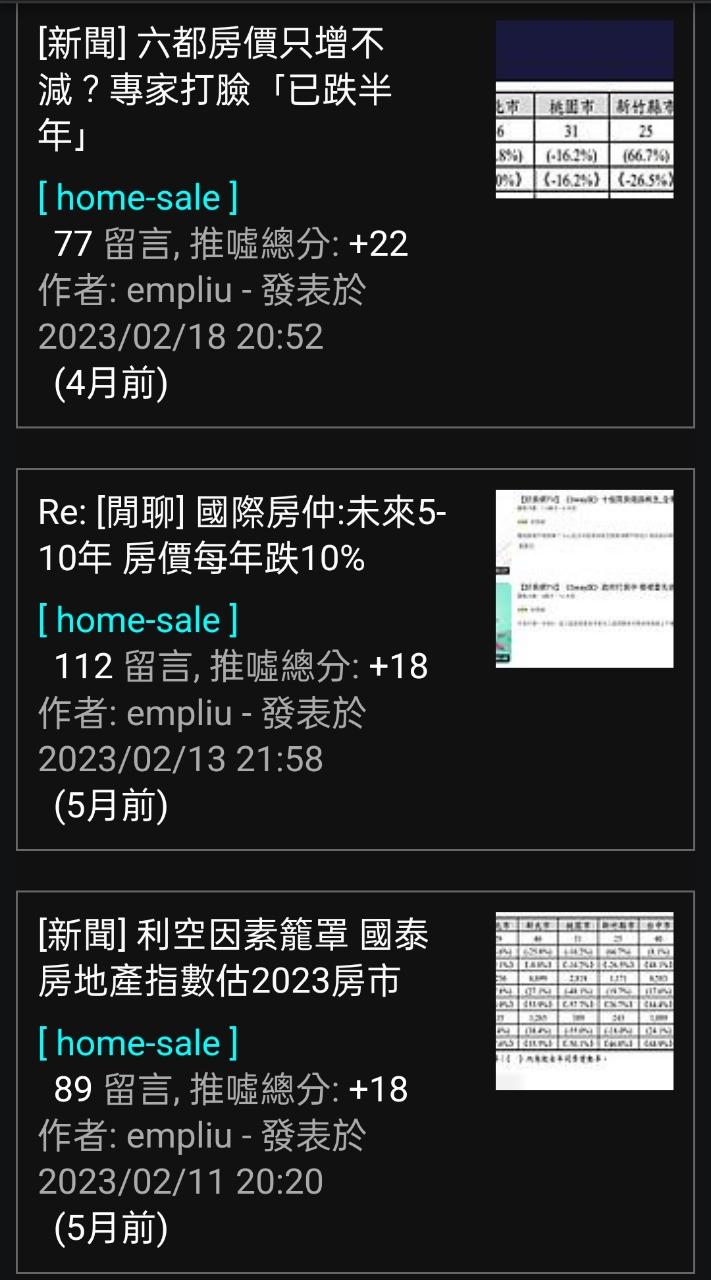The image size is (711, 1280).
Task: Tap the home-sale tag under the 利空因素籠罩 post
Action: [138, 1043]
